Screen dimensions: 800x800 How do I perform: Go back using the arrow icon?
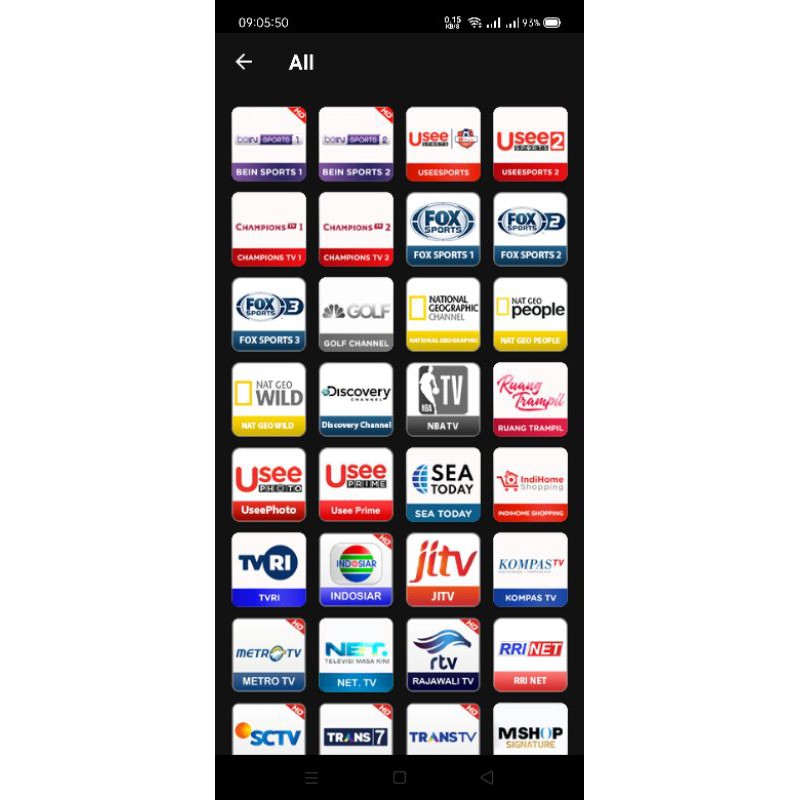(244, 62)
